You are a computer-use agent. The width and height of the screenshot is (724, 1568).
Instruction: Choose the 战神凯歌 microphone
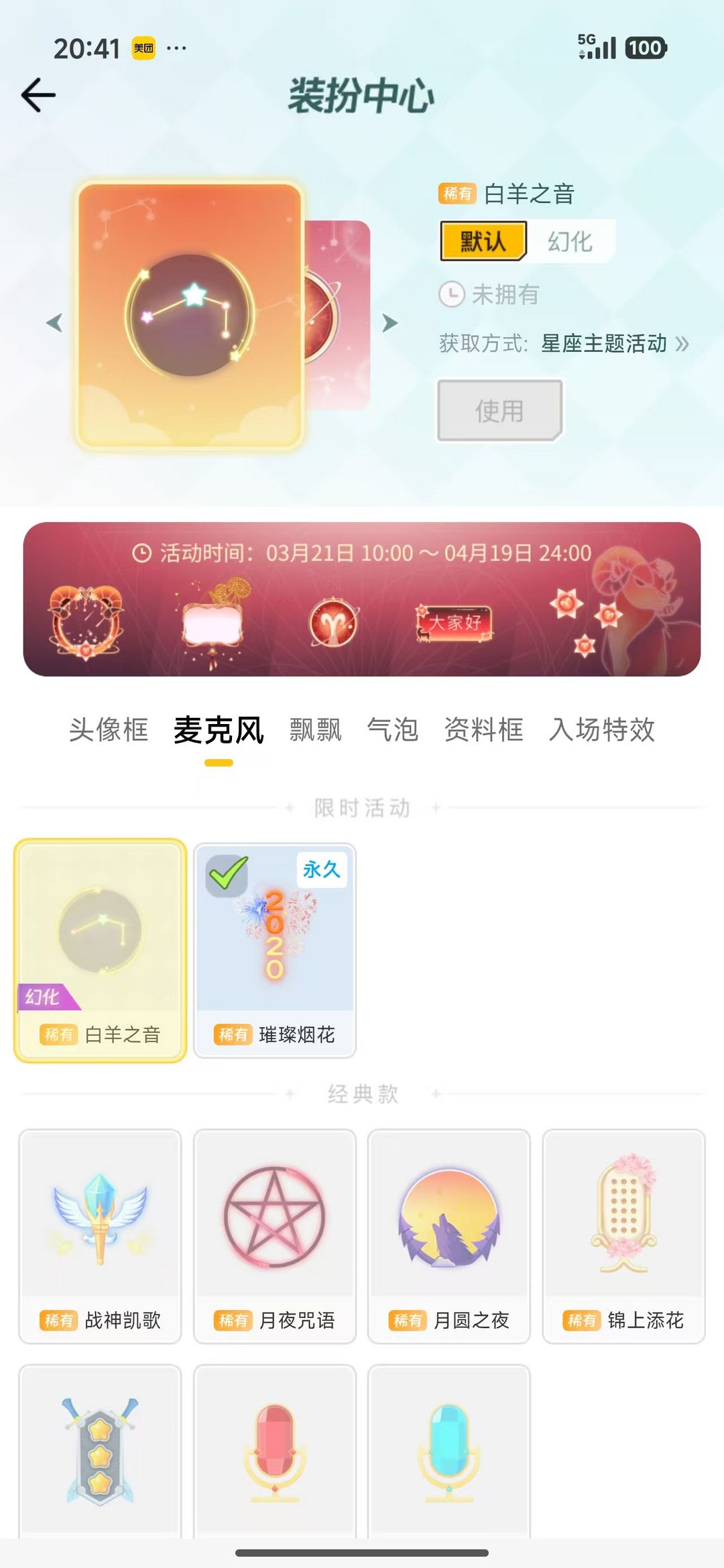click(101, 1236)
